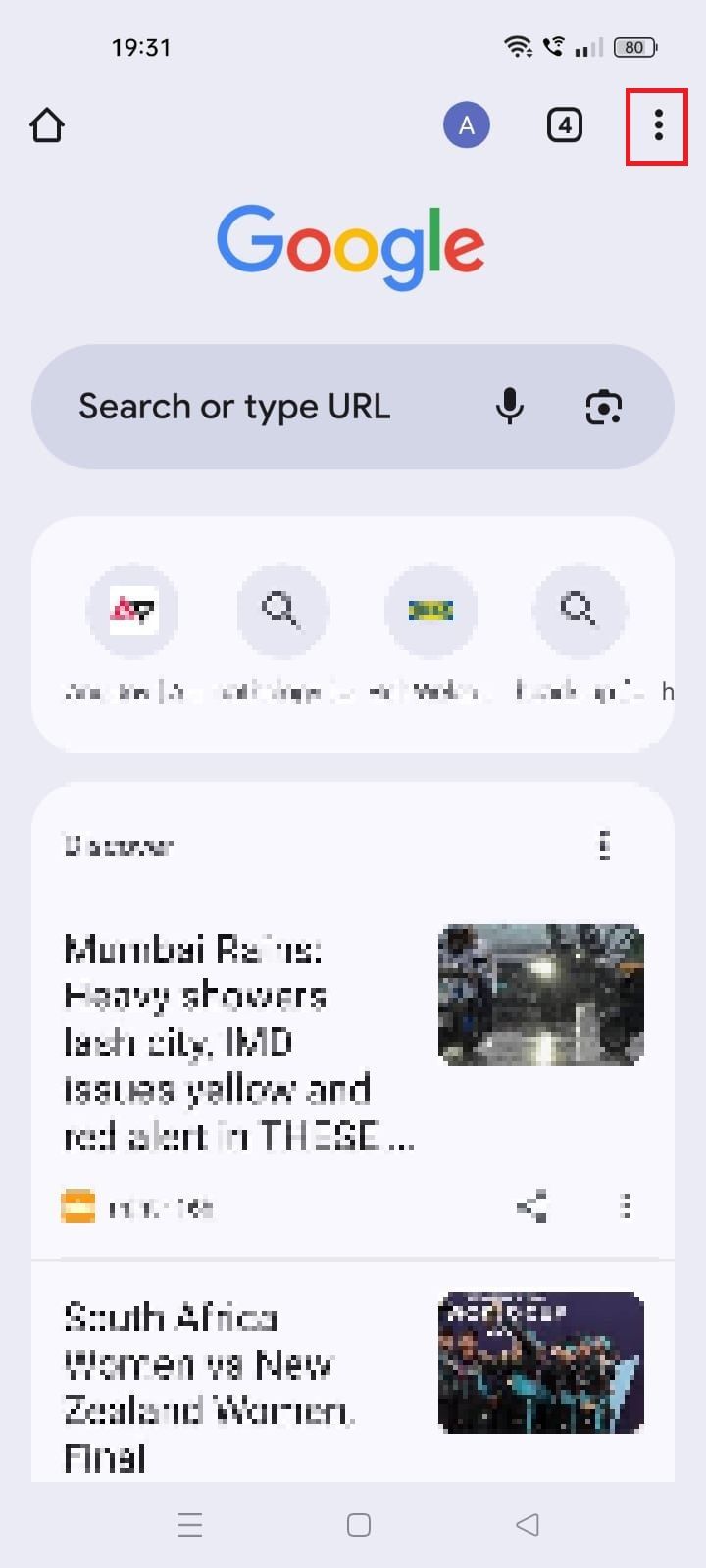Open the account profile avatar A
The image size is (706, 1568).
(467, 125)
